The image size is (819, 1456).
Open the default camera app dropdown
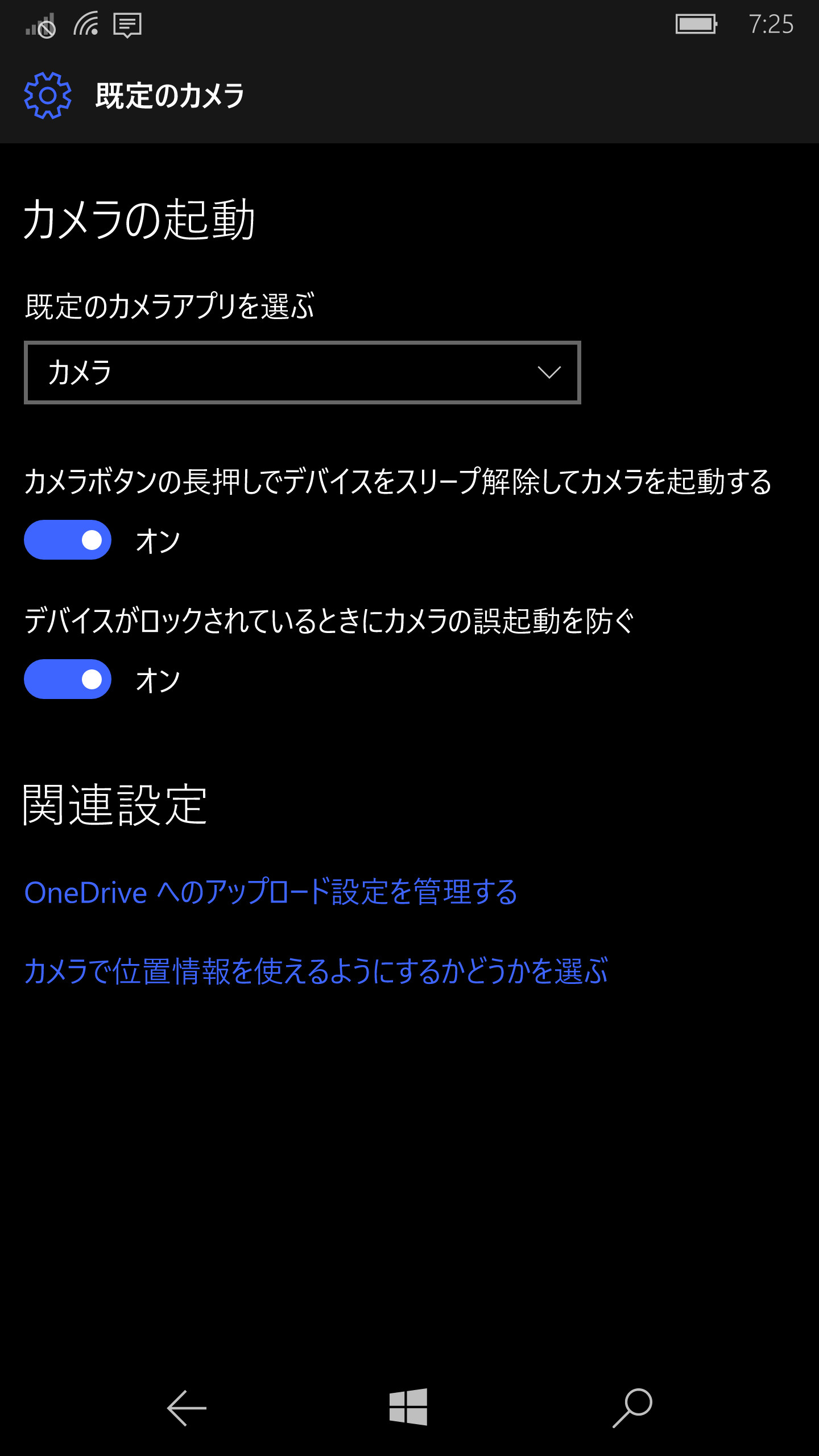[302, 373]
